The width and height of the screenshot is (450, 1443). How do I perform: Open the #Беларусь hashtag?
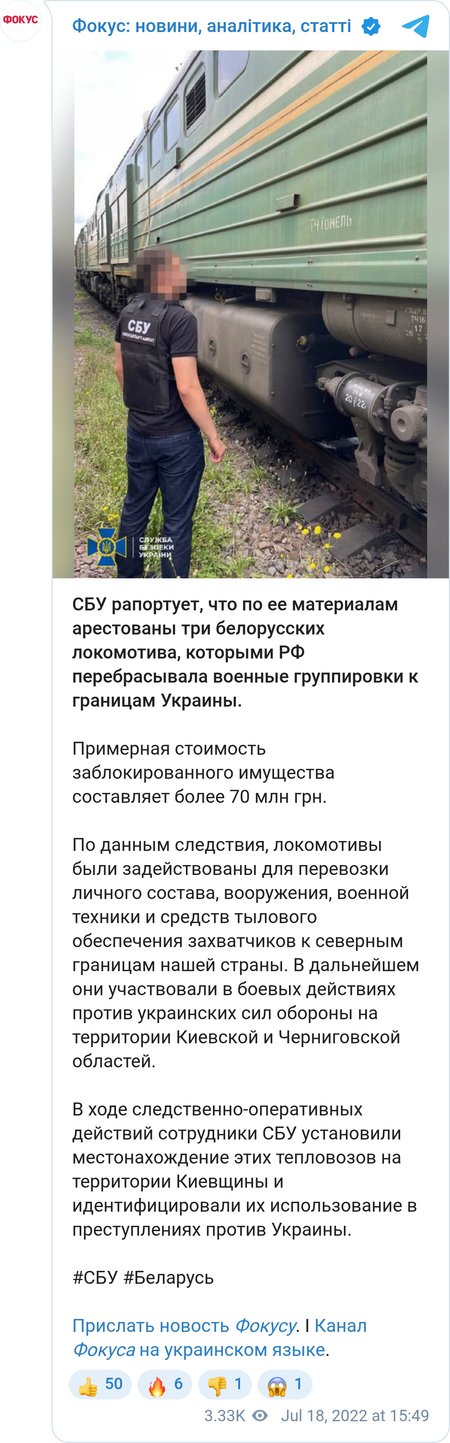(168, 1278)
